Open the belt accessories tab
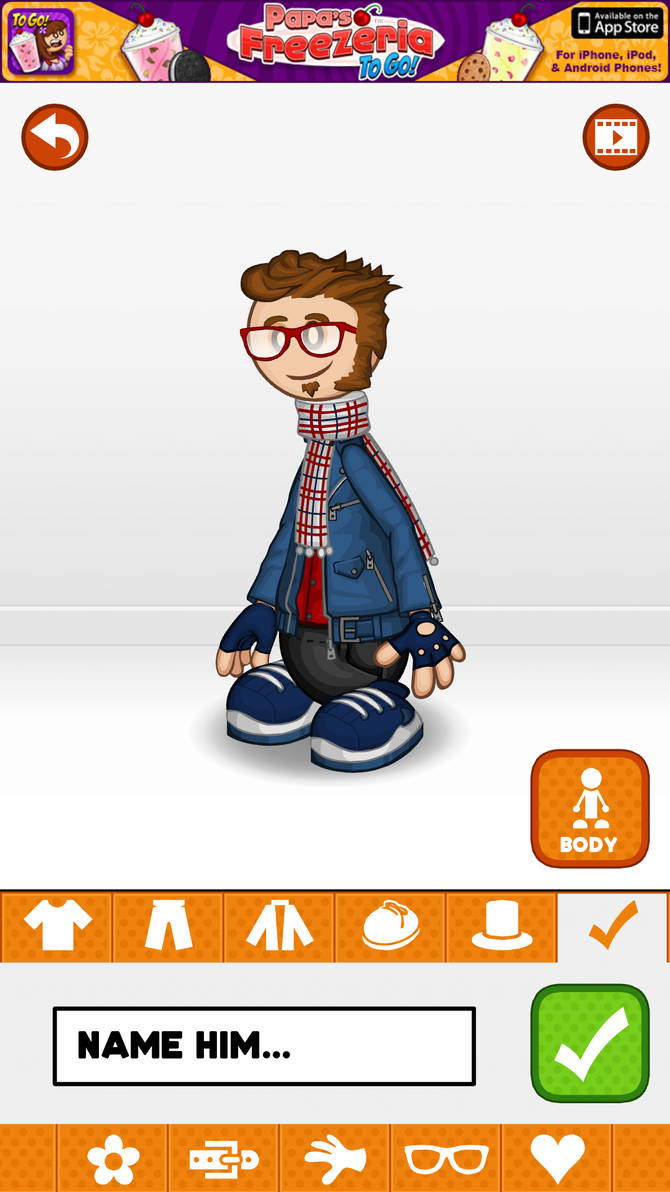670x1192 pixels. tap(224, 1160)
